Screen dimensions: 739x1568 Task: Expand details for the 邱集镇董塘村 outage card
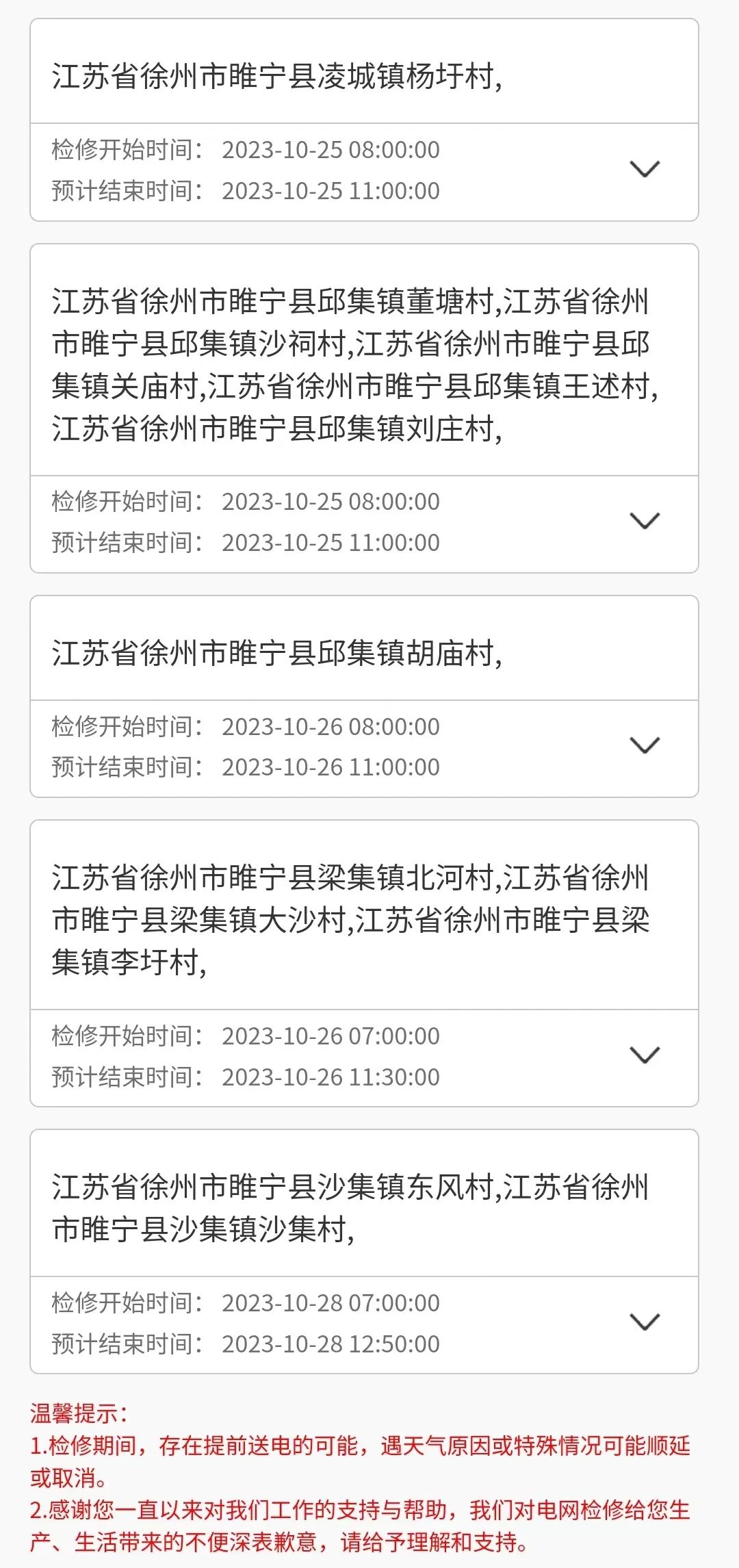pyautogui.click(x=645, y=521)
